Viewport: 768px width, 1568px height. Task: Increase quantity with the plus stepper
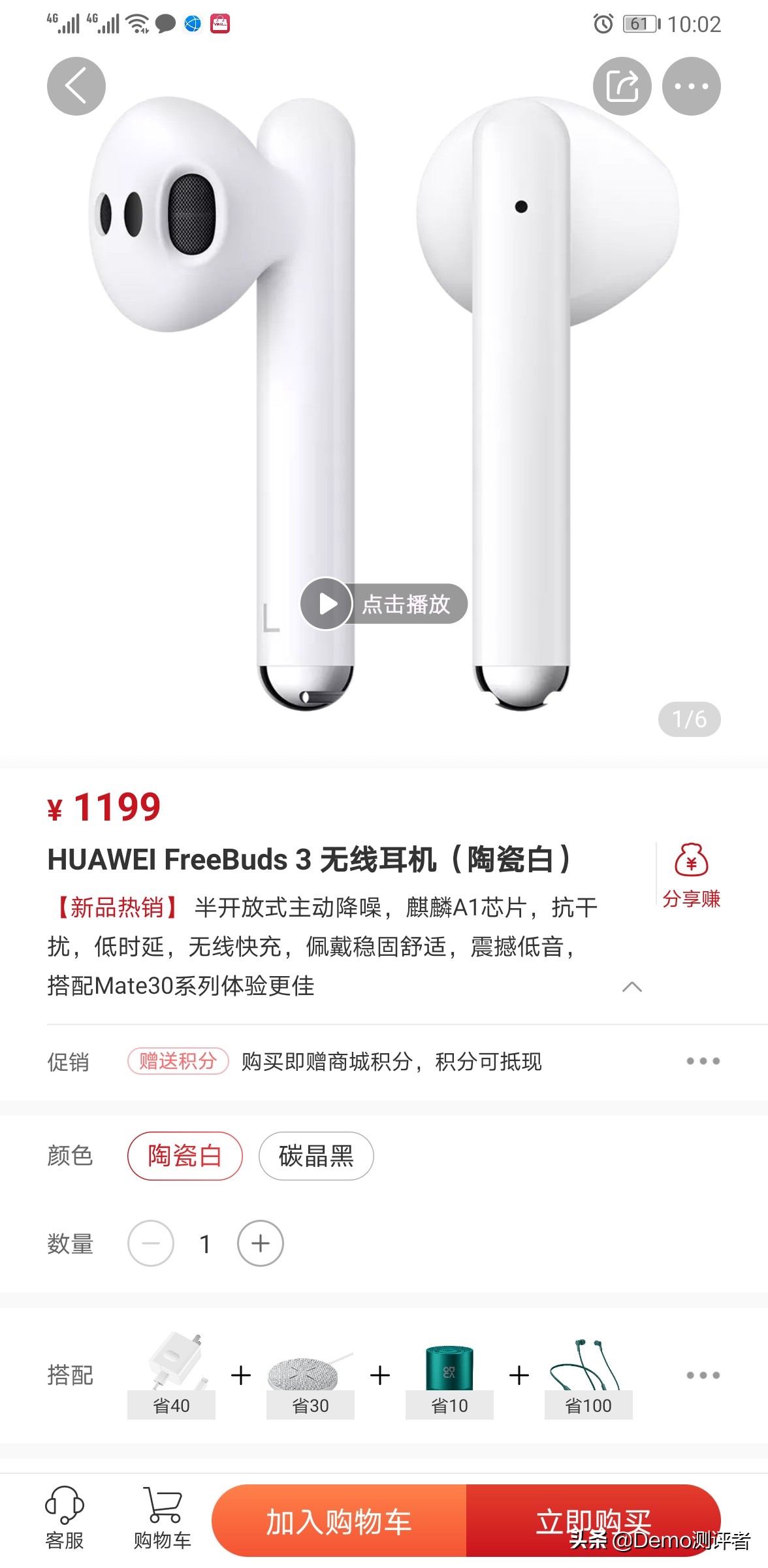click(x=259, y=1243)
